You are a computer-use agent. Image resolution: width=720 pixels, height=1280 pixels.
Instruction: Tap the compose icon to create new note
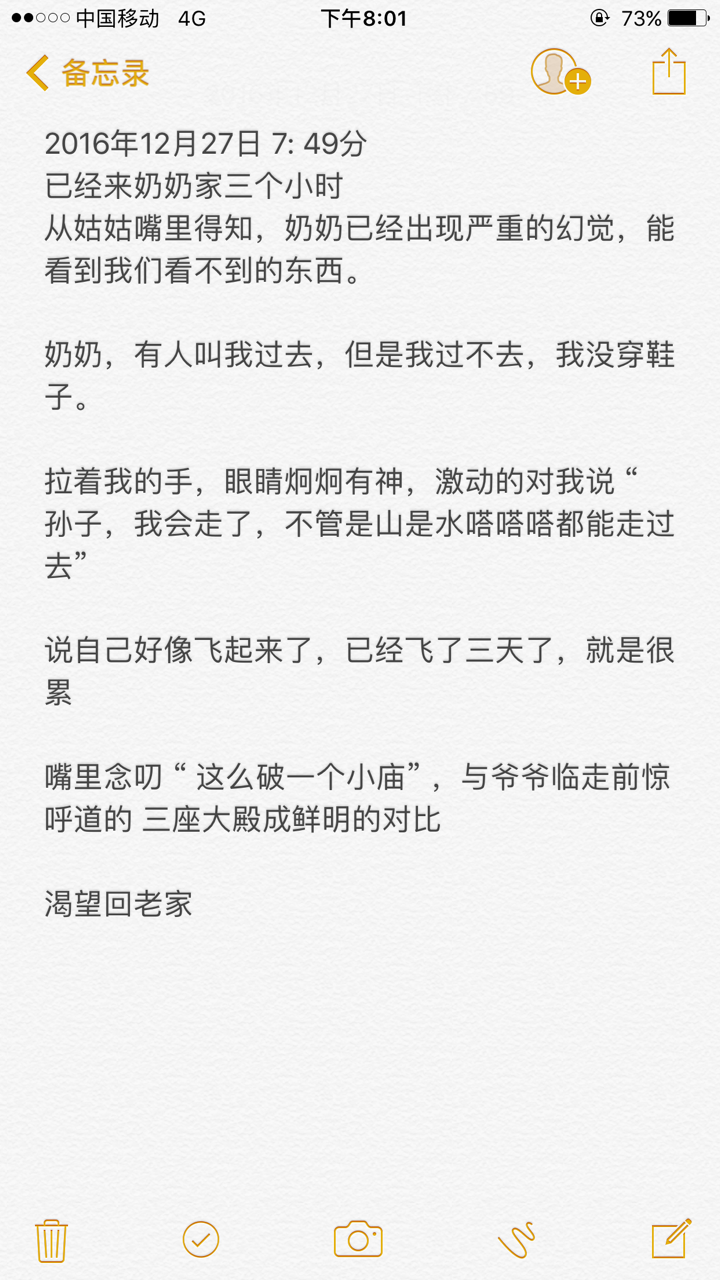[668, 1237]
